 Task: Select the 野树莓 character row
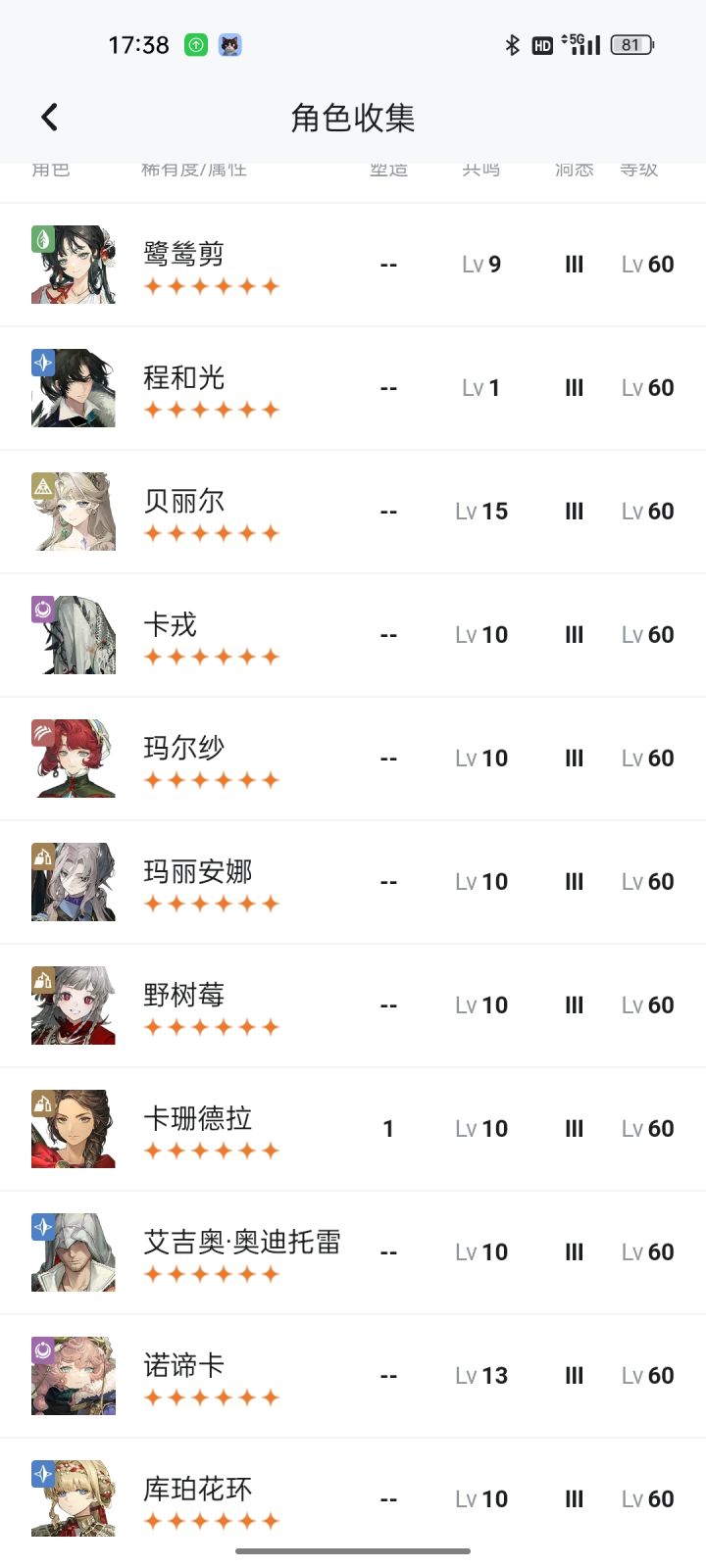[353, 1005]
